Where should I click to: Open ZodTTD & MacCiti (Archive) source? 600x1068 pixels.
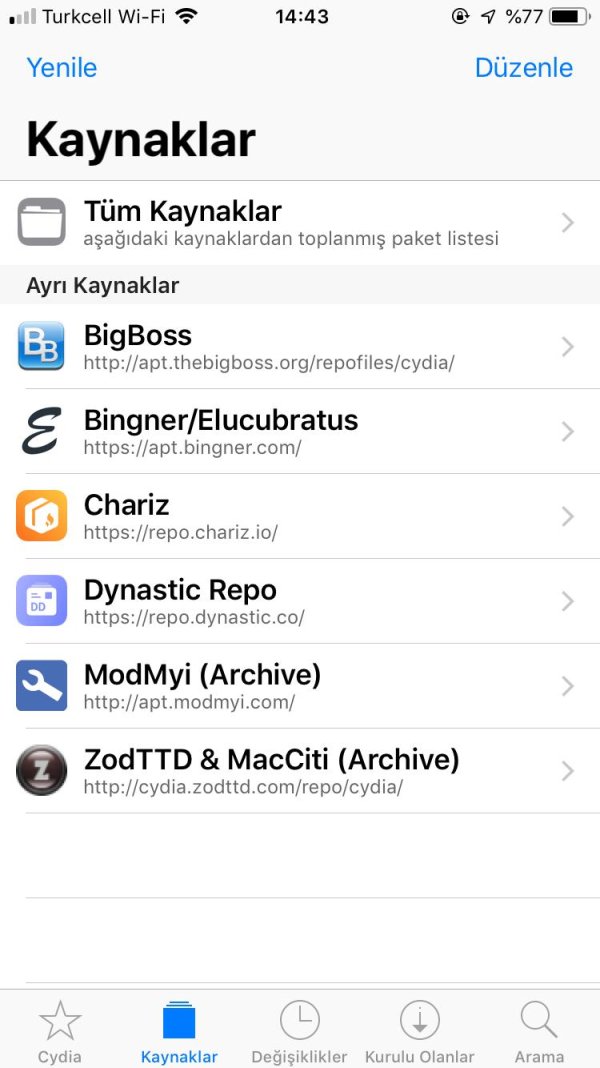(x=300, y=771)
